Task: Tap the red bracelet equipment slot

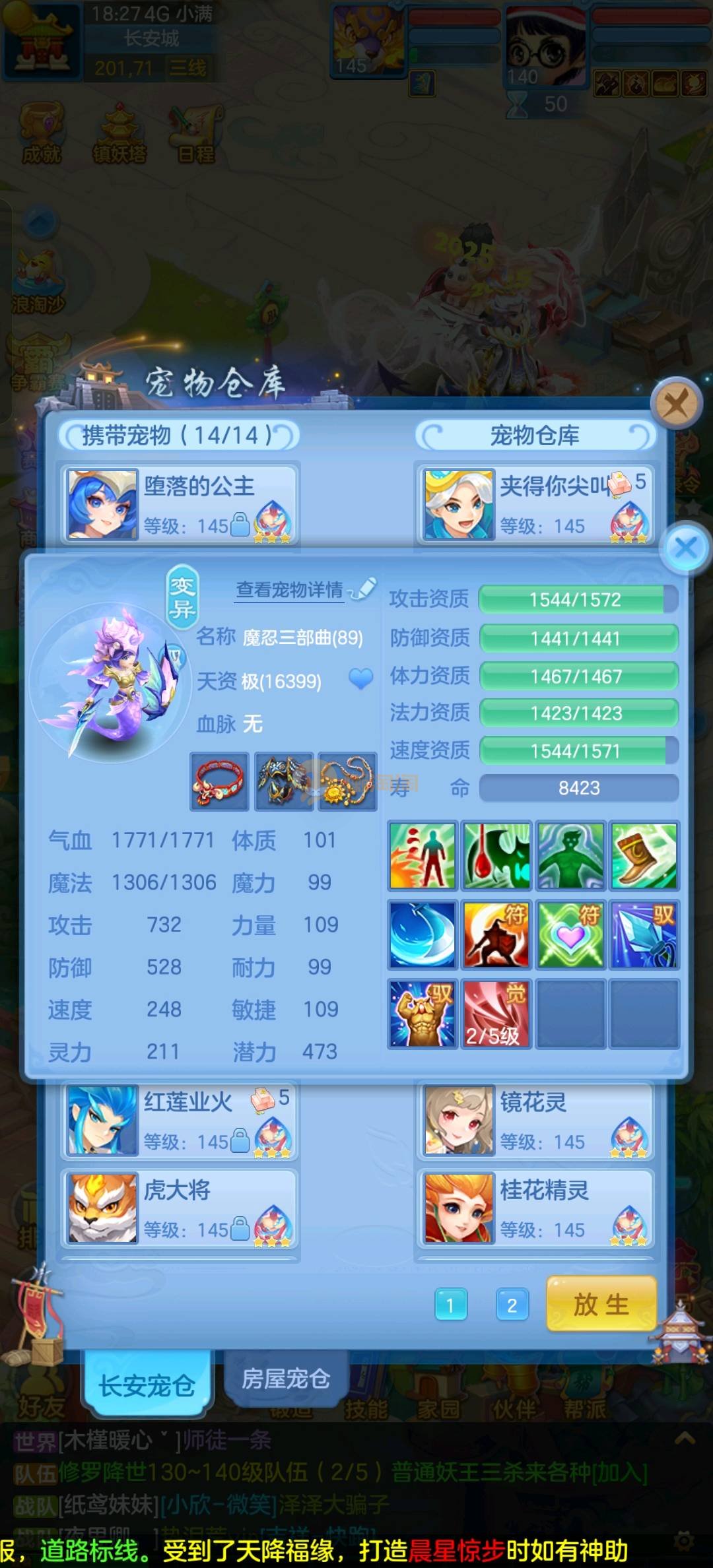Action: (219, 781)
